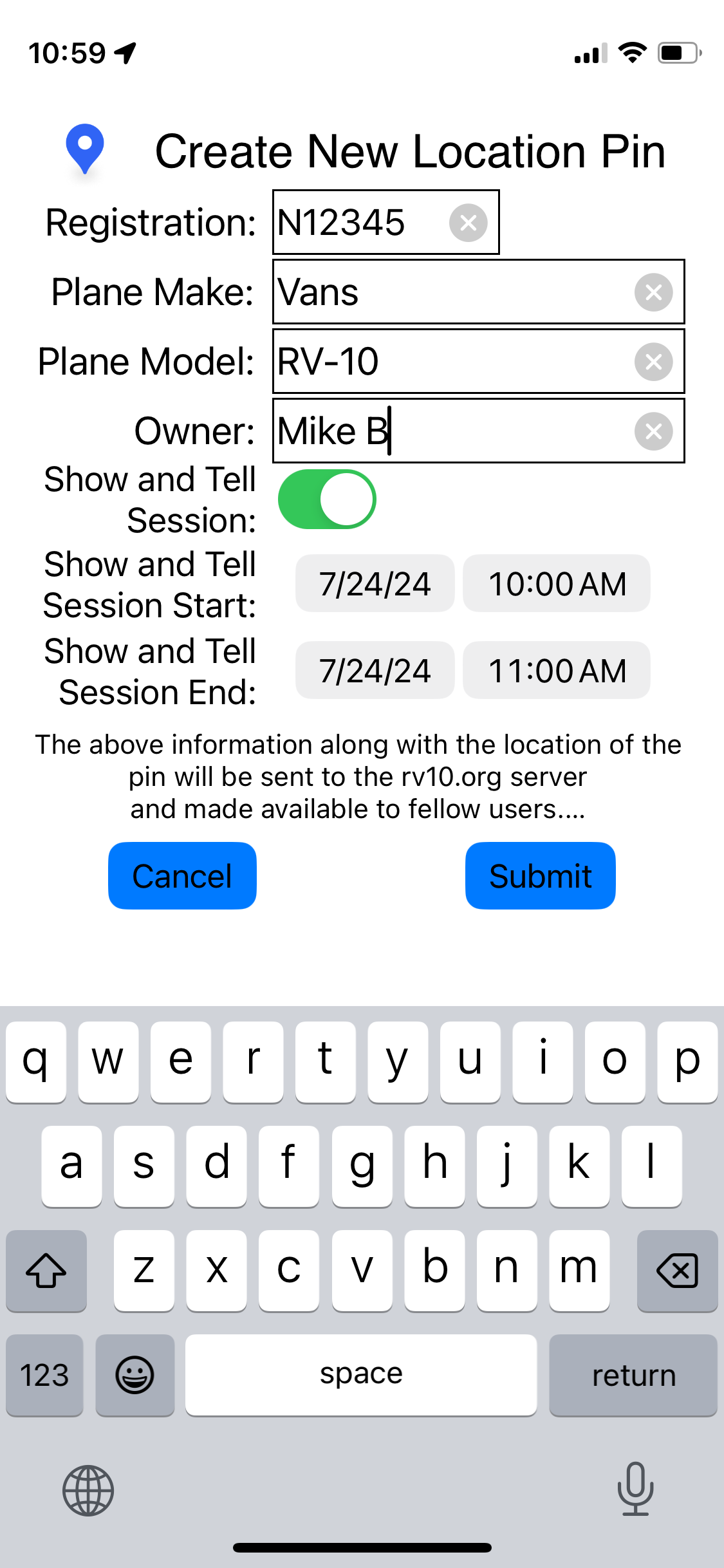
Task: Clear the Plane Make field
Action: coord(653,292)
